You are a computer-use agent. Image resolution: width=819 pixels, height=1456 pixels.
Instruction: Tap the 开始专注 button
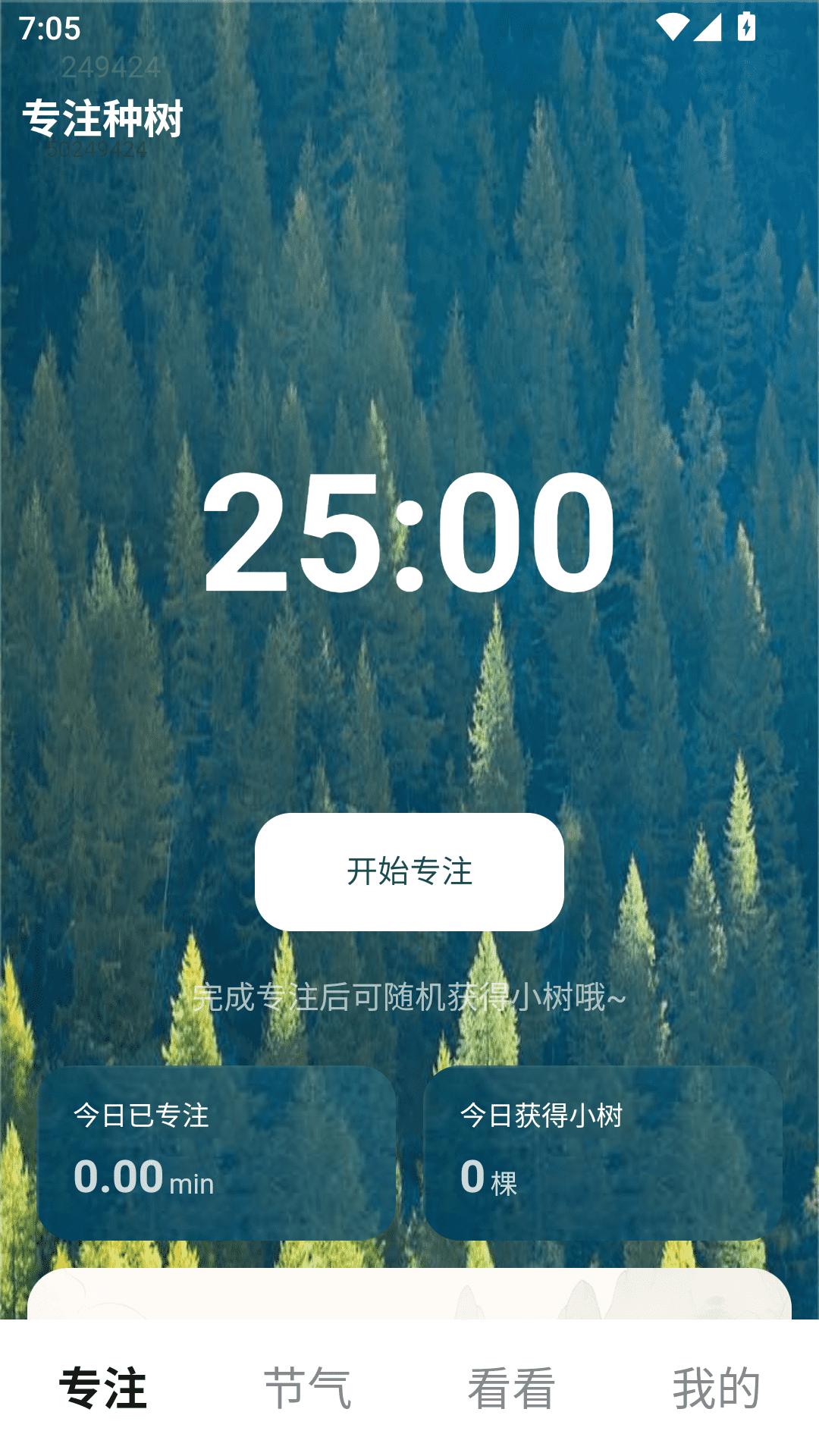[x=409, y=871]
